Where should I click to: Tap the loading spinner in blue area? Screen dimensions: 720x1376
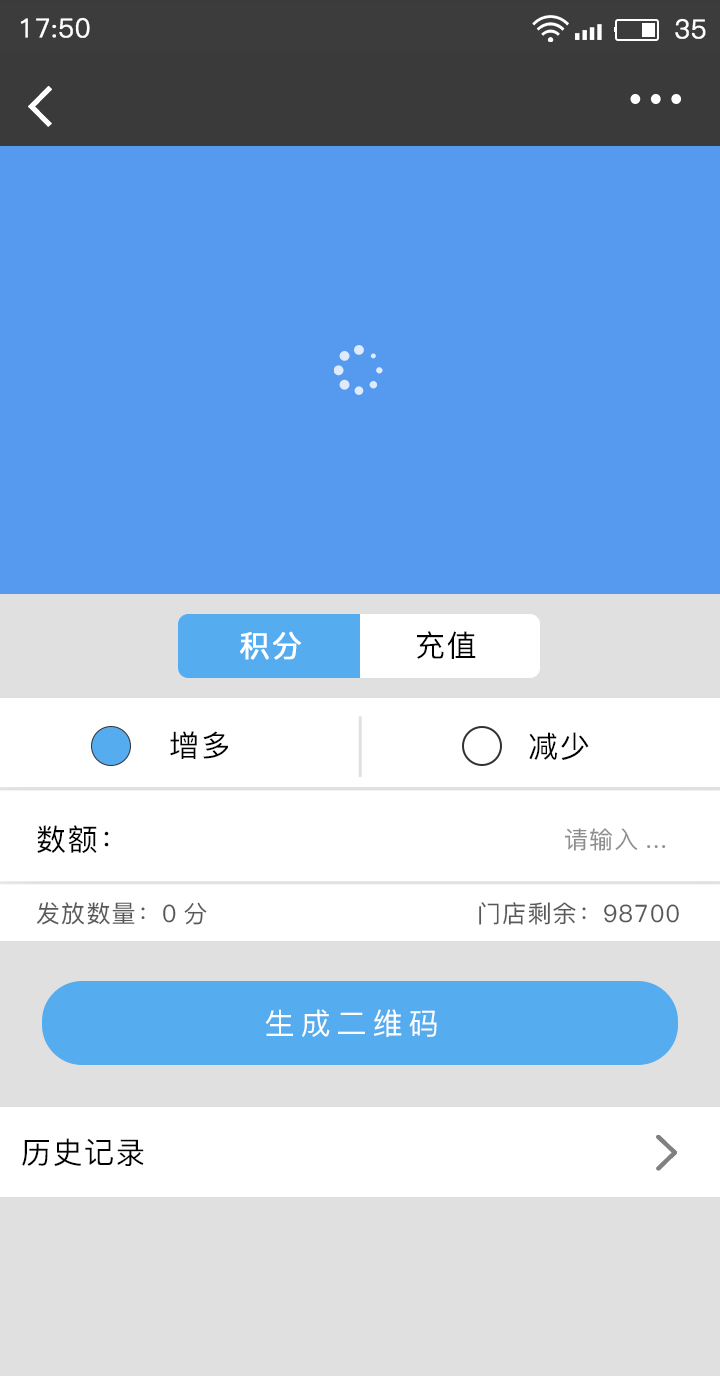click(x=359, y=369)
